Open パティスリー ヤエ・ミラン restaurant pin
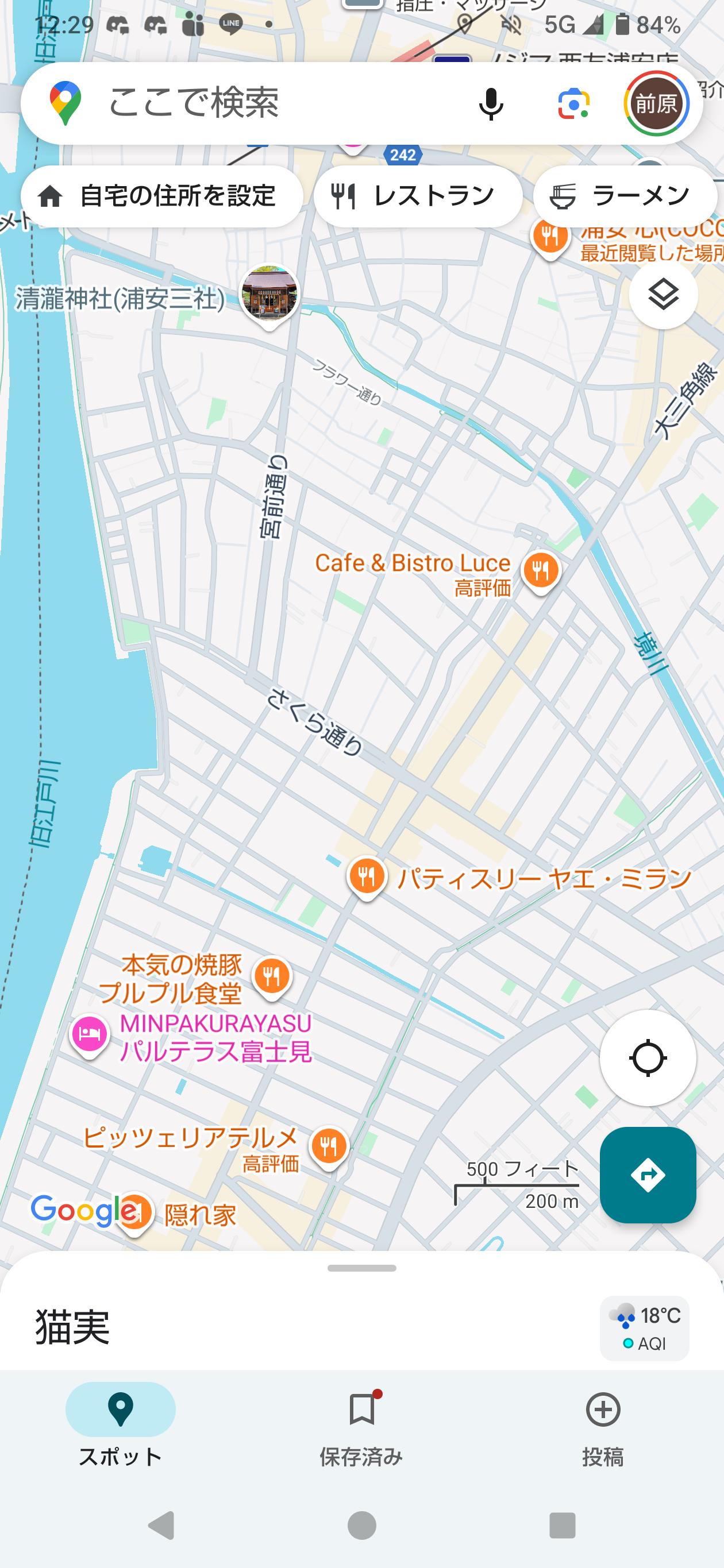724x1568 pixels. 367,876
